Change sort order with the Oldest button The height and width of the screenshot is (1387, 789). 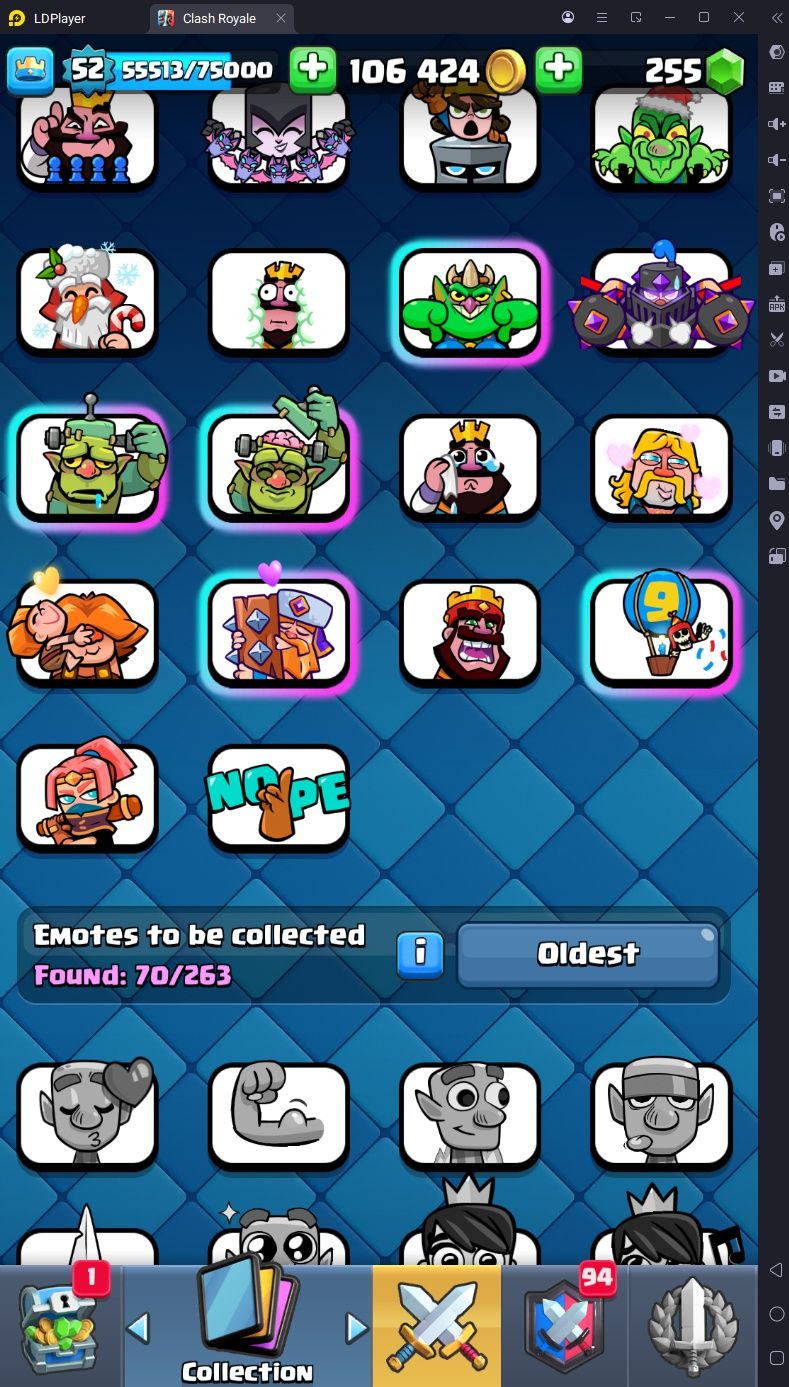[588, 954]
